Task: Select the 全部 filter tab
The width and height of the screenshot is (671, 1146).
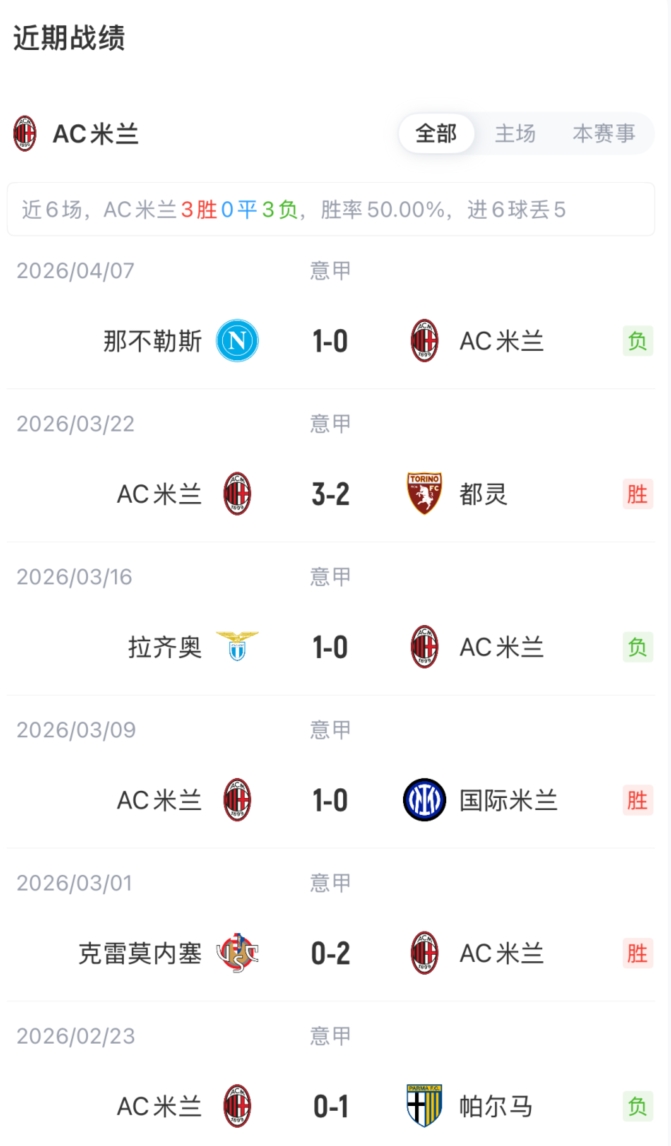Action: [436, 134]
